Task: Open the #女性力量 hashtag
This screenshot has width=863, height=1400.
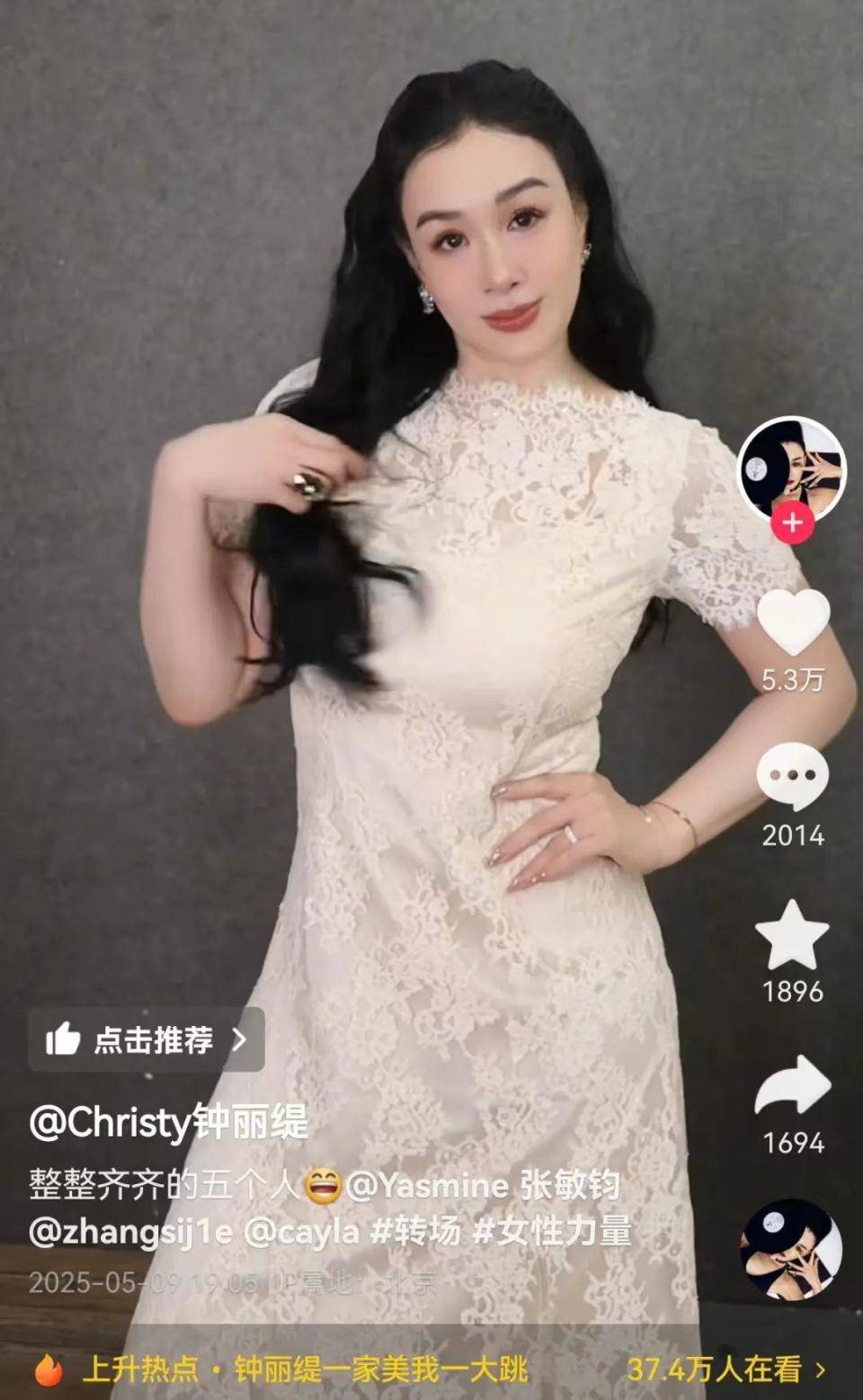Action: [552, 1232]
